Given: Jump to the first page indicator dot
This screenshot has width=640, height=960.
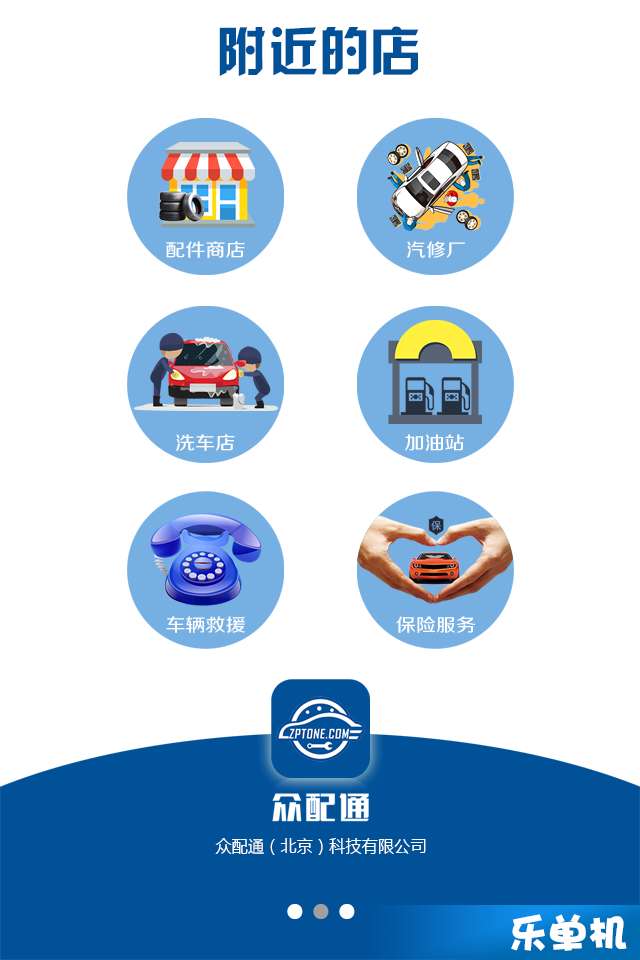Looking at the screenshot, I should coord(294,911).
